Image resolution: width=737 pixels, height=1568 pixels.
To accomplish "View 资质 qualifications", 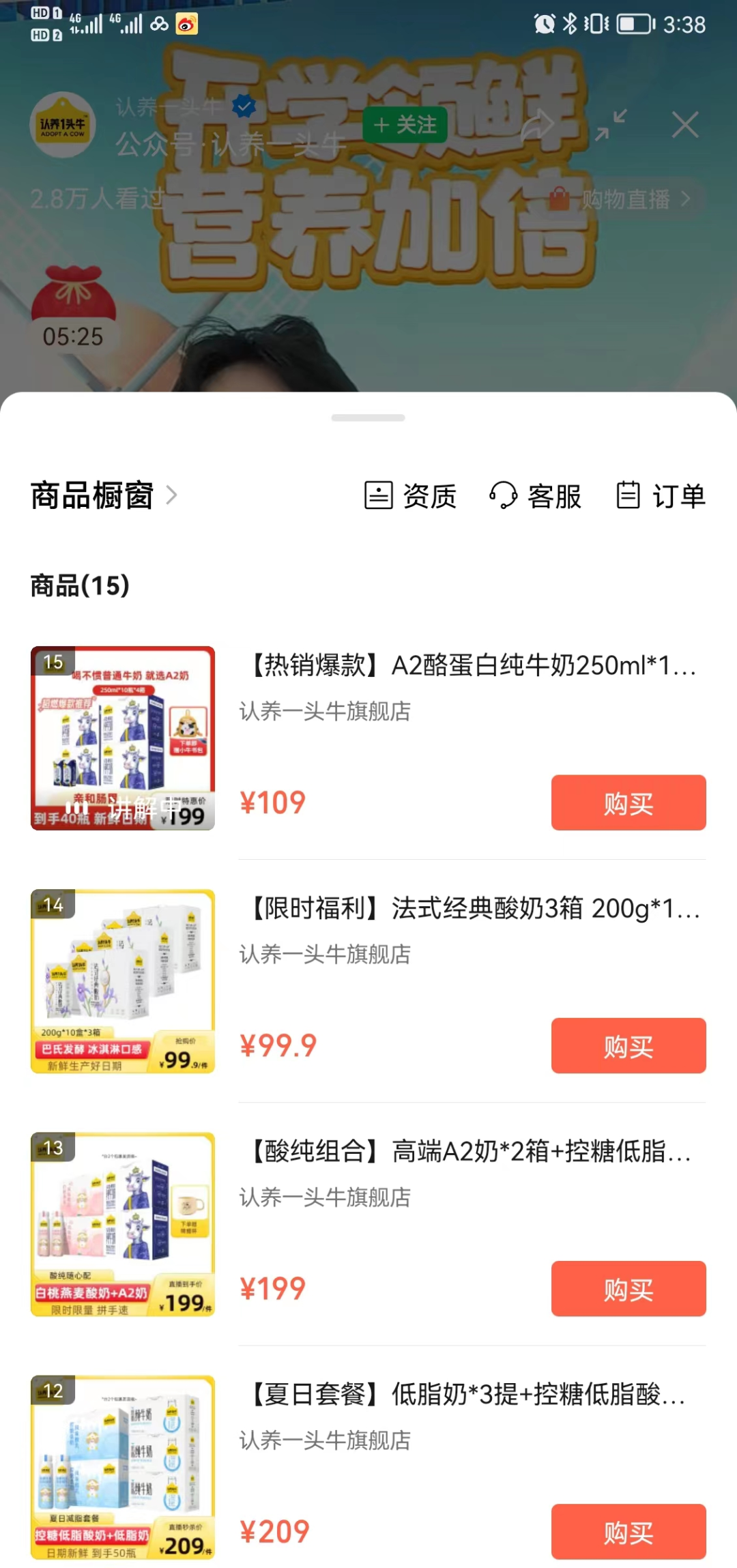I will (411, 495).
